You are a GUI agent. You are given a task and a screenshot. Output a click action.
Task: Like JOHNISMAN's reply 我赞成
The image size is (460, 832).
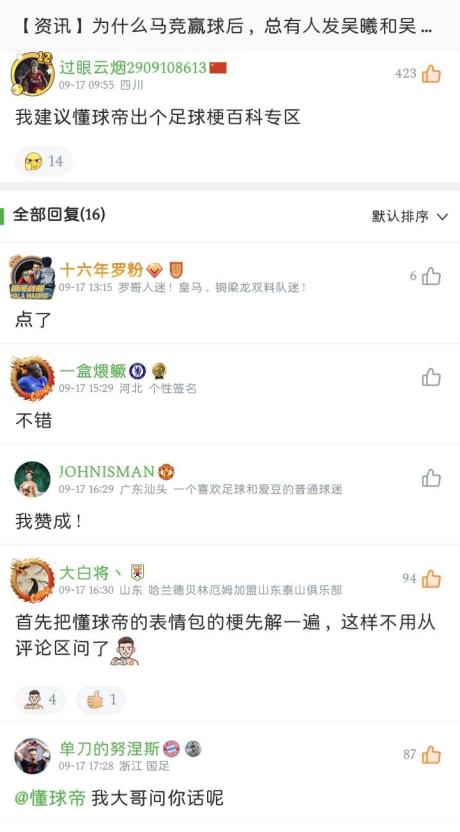click(x=431, y=478)
